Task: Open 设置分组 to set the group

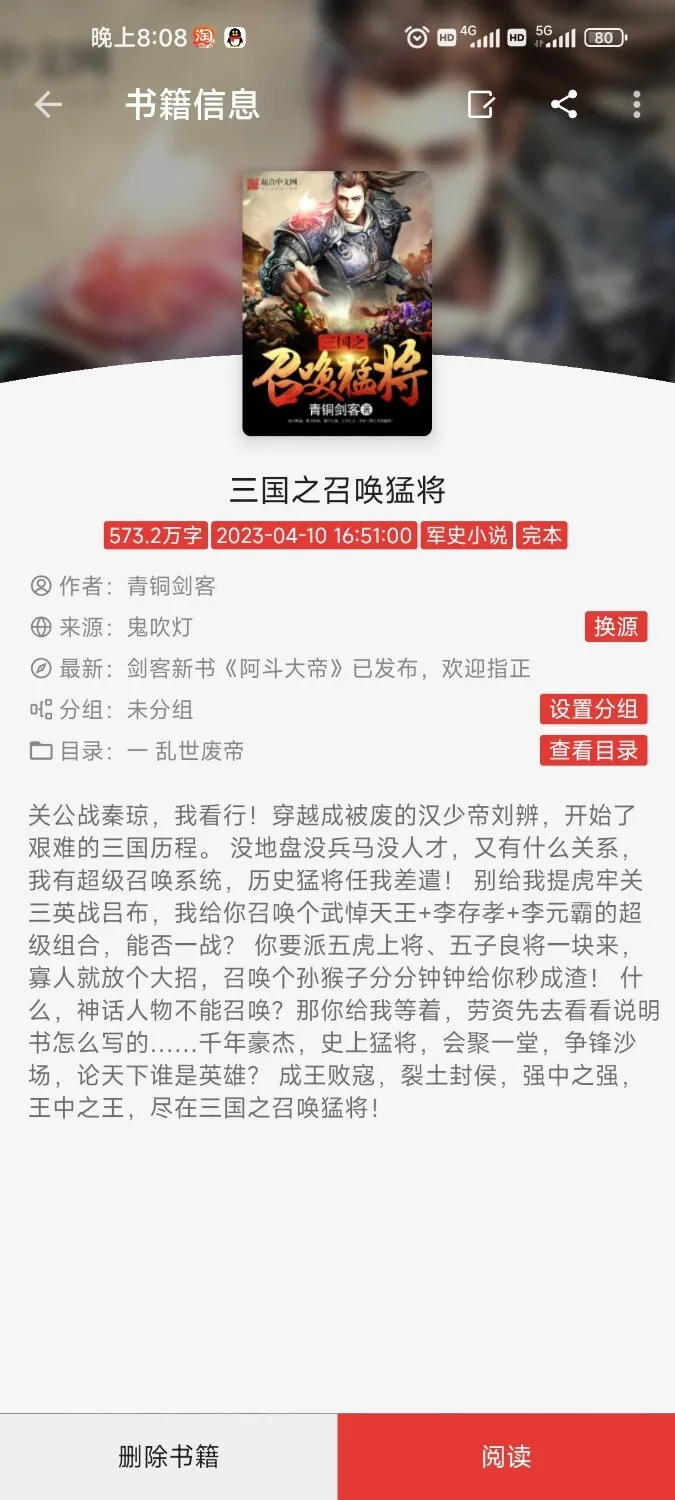Action: [x=594, y=709]
